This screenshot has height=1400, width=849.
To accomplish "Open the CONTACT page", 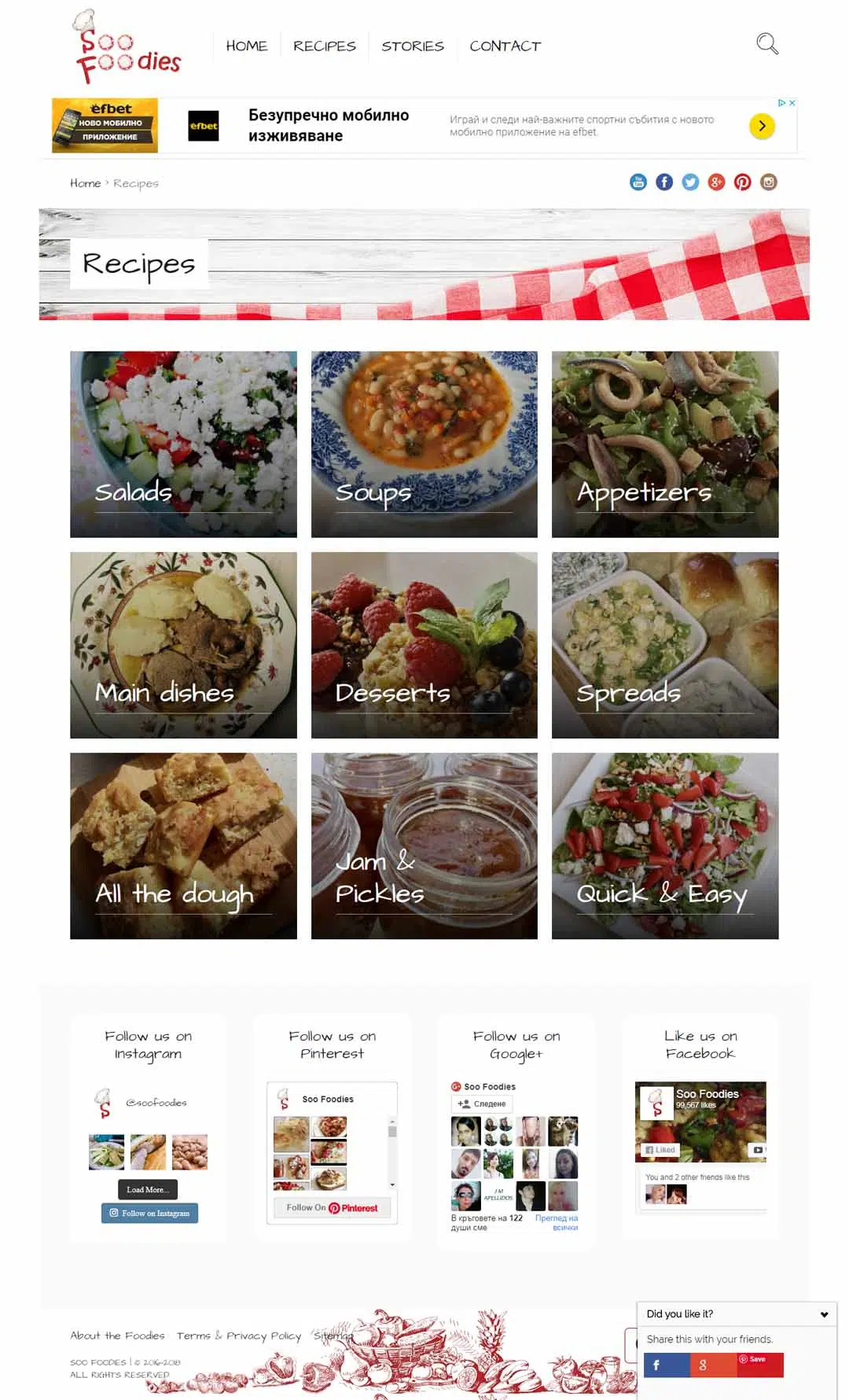I will tap(505, 46).
